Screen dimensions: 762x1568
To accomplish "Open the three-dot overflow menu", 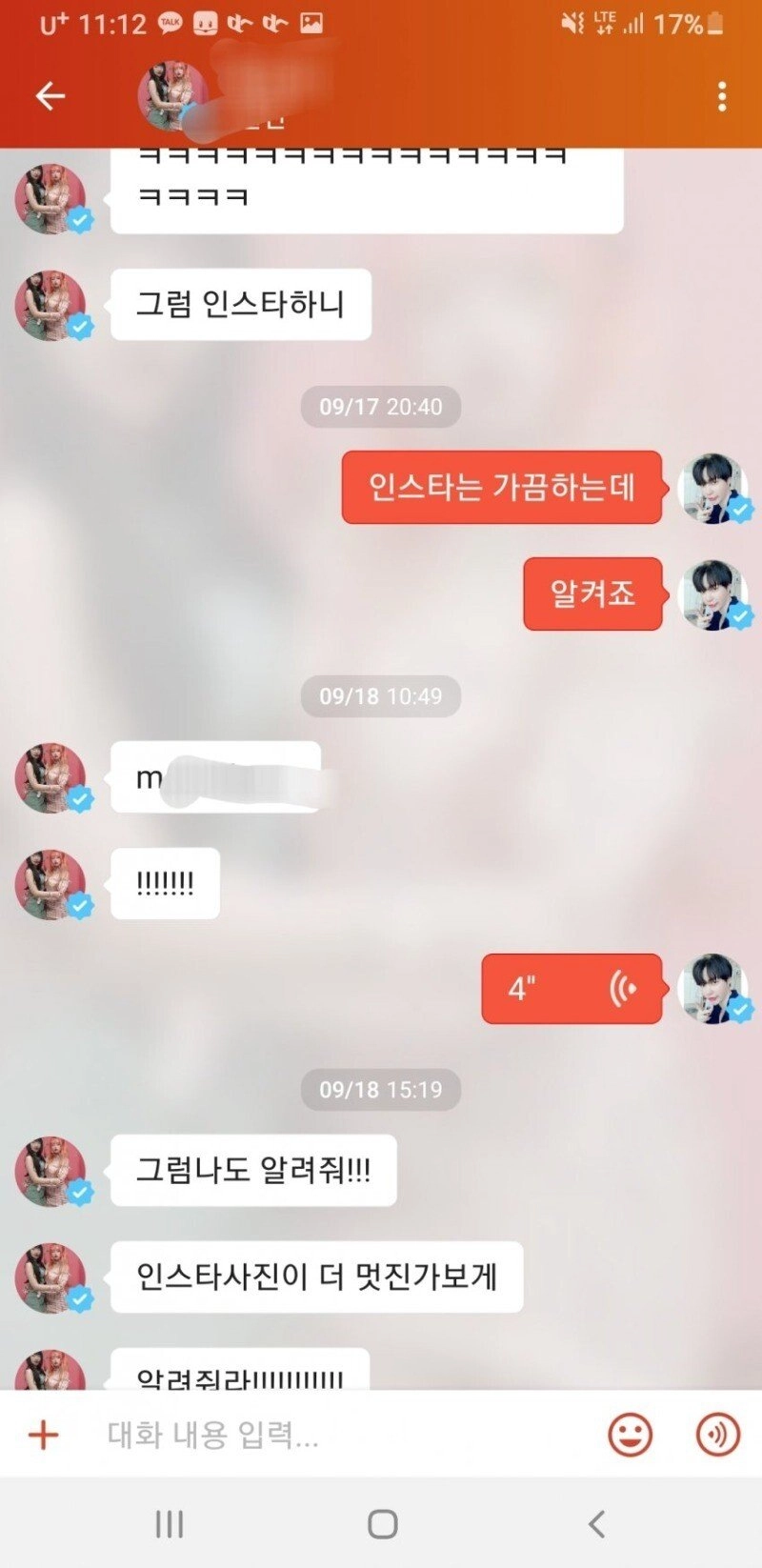I will [722, 96].
